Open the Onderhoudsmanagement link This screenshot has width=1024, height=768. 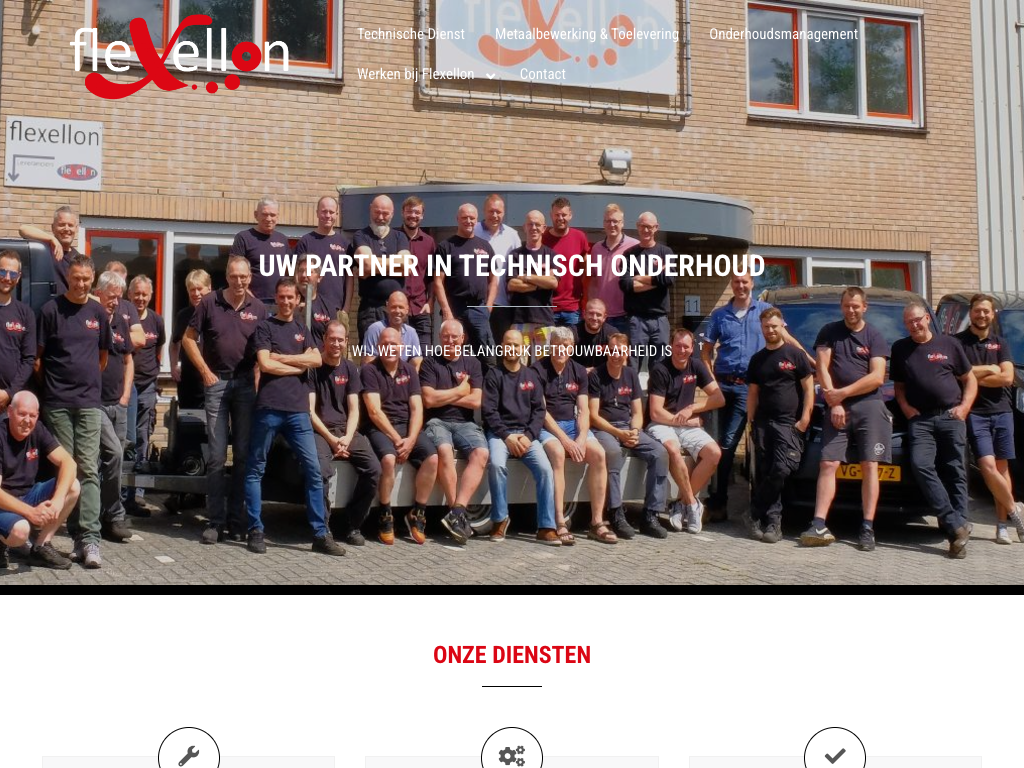click(783, 34)
